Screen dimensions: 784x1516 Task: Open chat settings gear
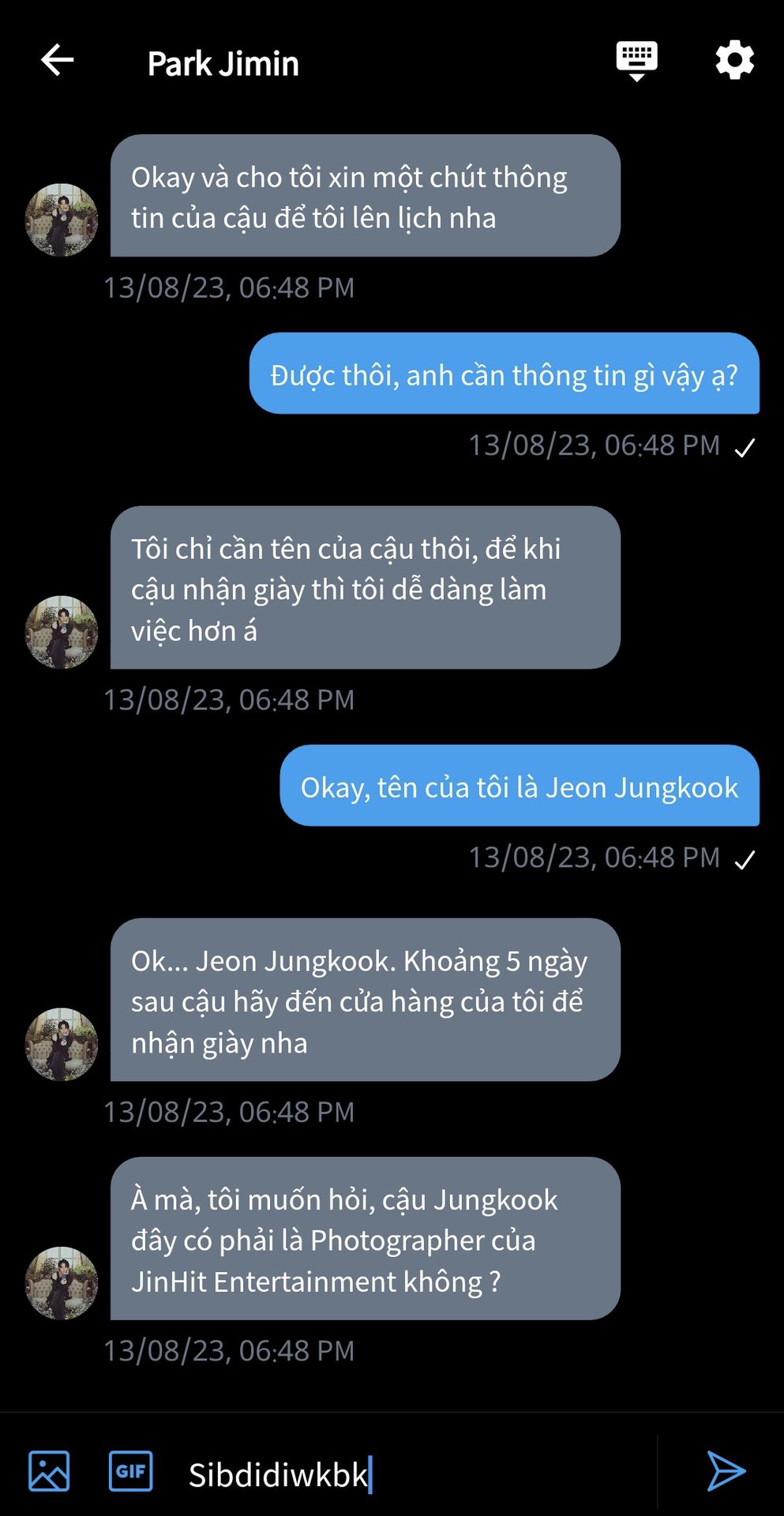(x=734, y=60)
